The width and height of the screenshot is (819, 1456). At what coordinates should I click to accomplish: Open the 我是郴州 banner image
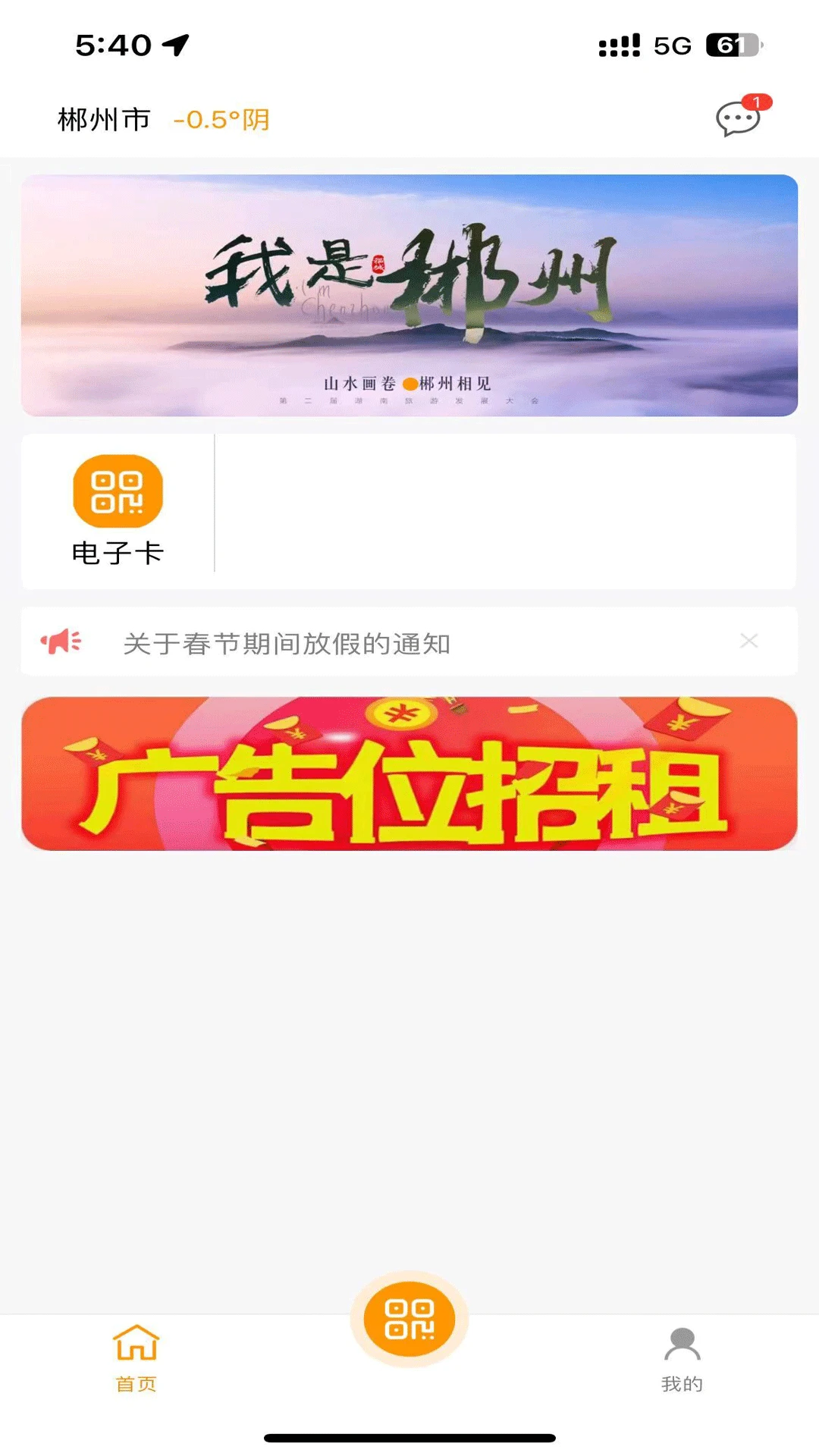tap(409, 294)
